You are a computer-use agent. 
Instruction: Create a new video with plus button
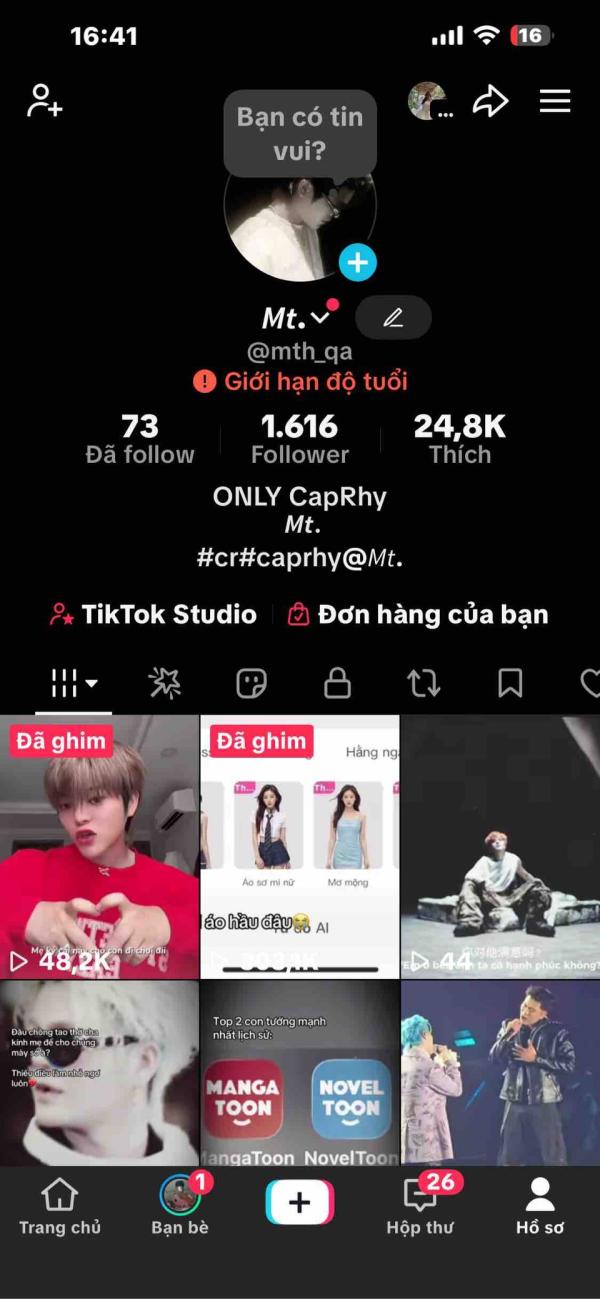[x=299, y=1202]
